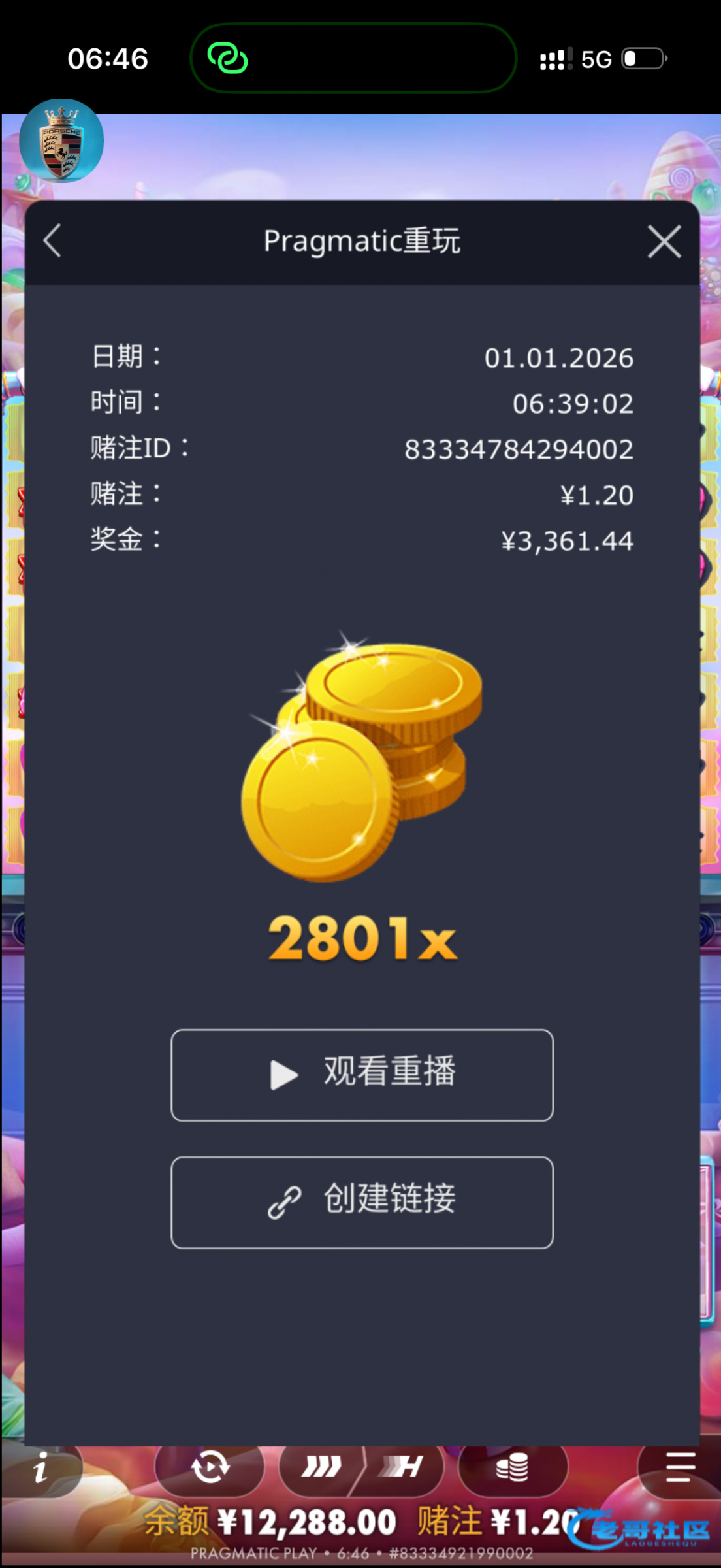The width and height of the screenshot is (721, 1568).
Task: Close the Pragmatic replay dialog
Action: pos(664,242)
